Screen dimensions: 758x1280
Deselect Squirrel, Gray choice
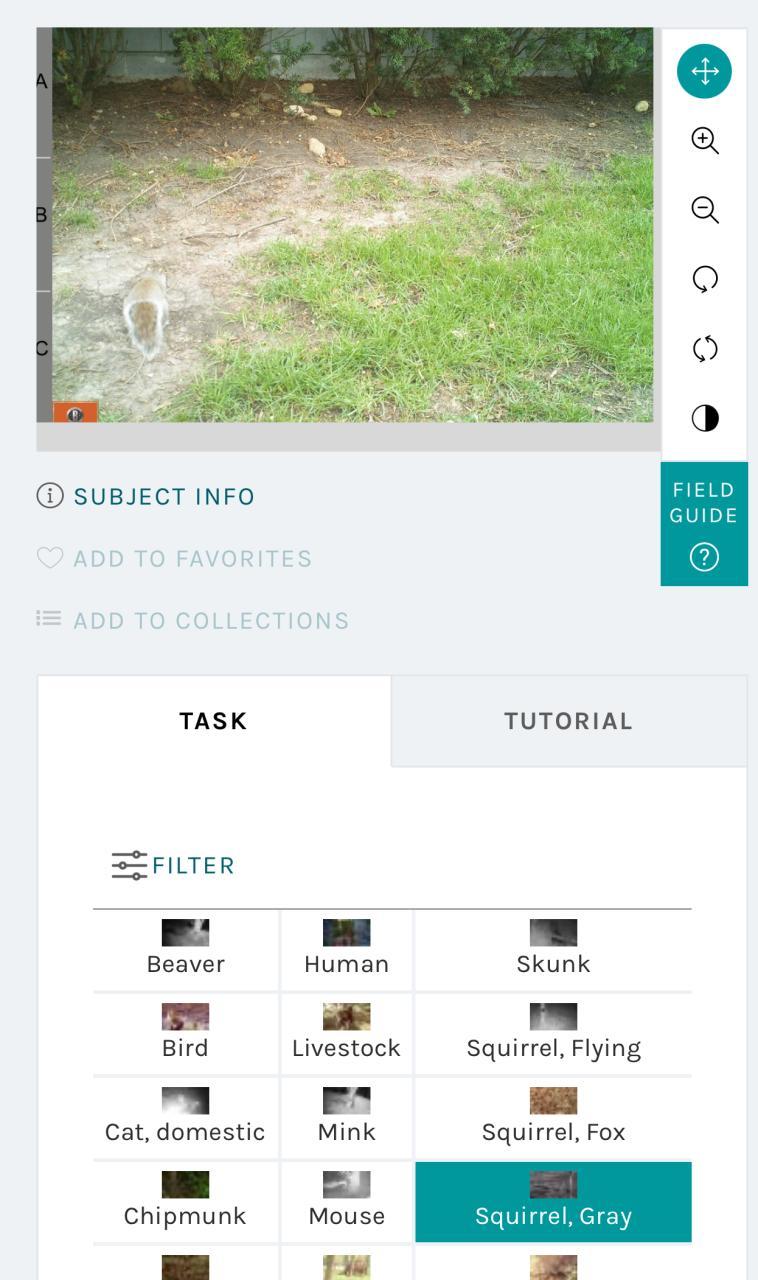[x=553, y=1203]
